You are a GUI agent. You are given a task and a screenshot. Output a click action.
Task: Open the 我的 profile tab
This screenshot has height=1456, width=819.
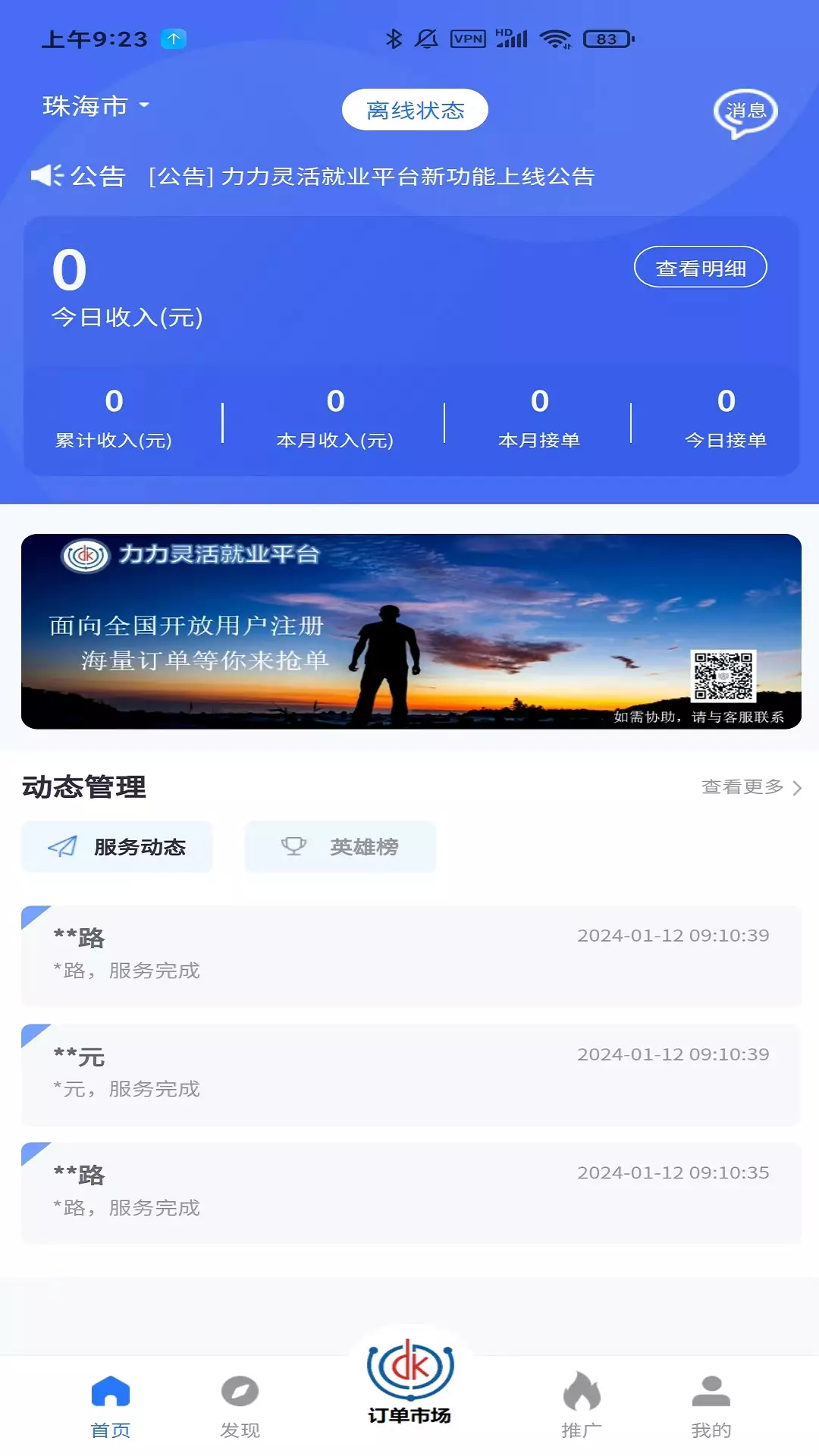(x=711, y=1407)
